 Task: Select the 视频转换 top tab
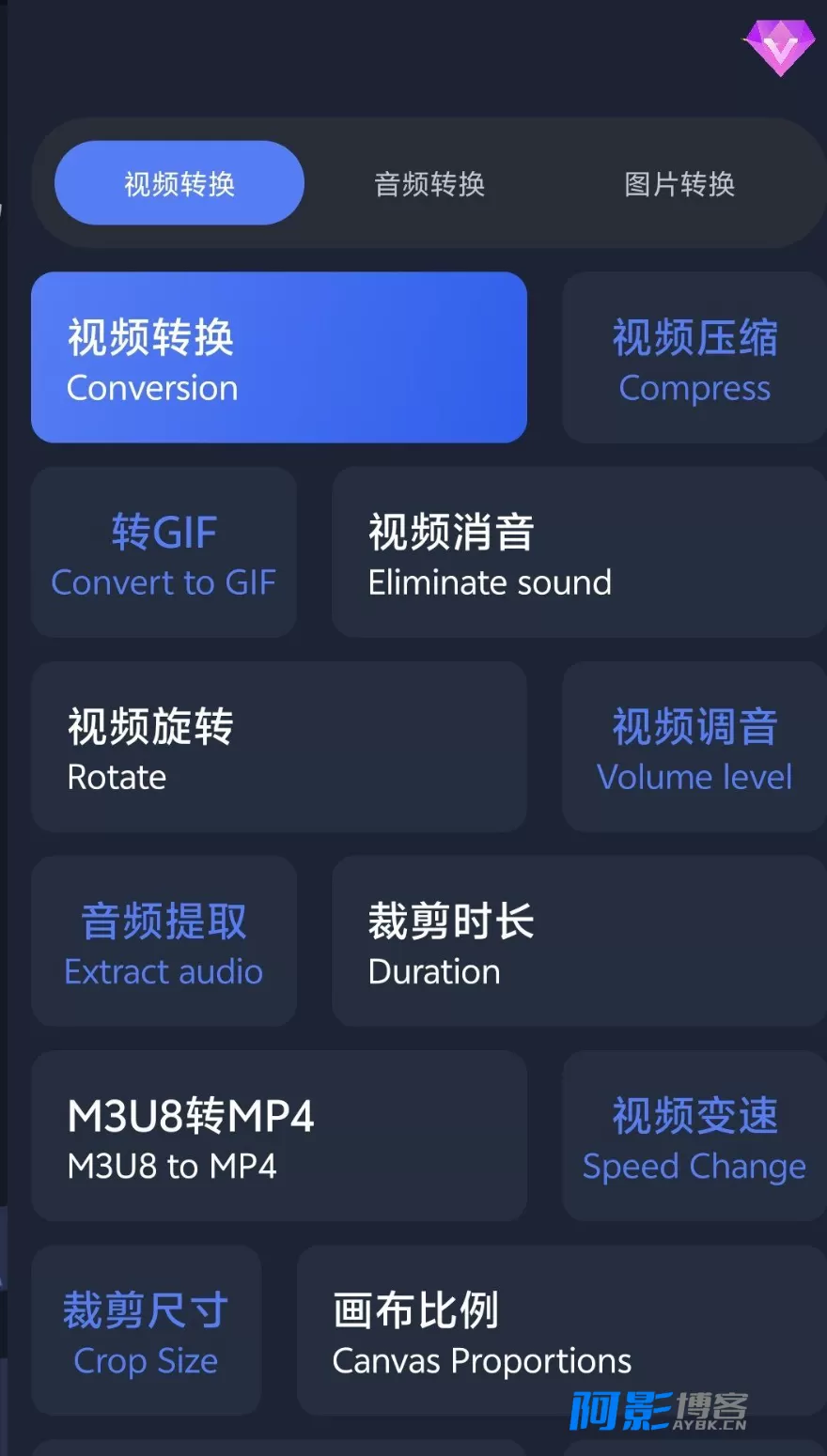(179, 183)
